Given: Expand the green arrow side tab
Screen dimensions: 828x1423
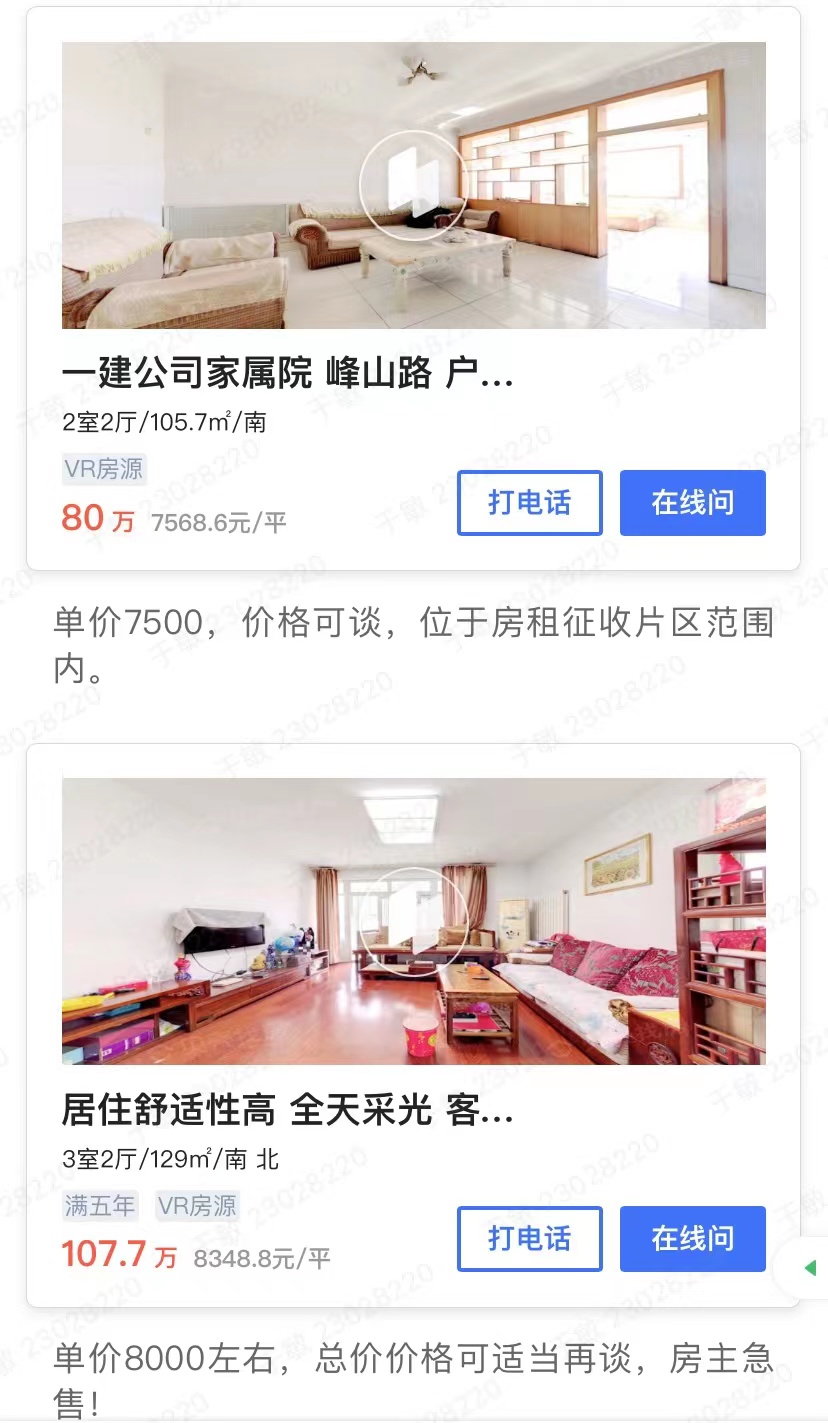Looking at the screenshot, I should [808, 1268].
